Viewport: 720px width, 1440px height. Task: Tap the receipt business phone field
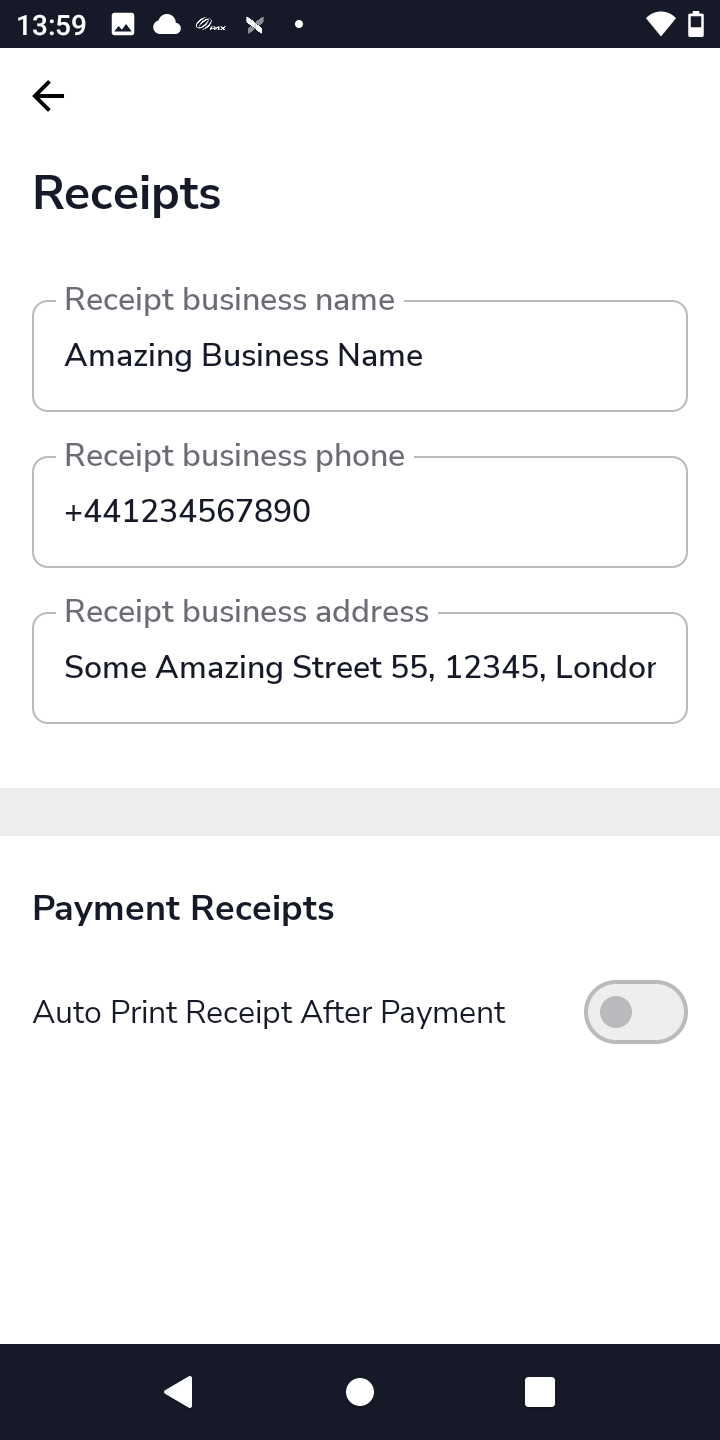coord(360,512)
